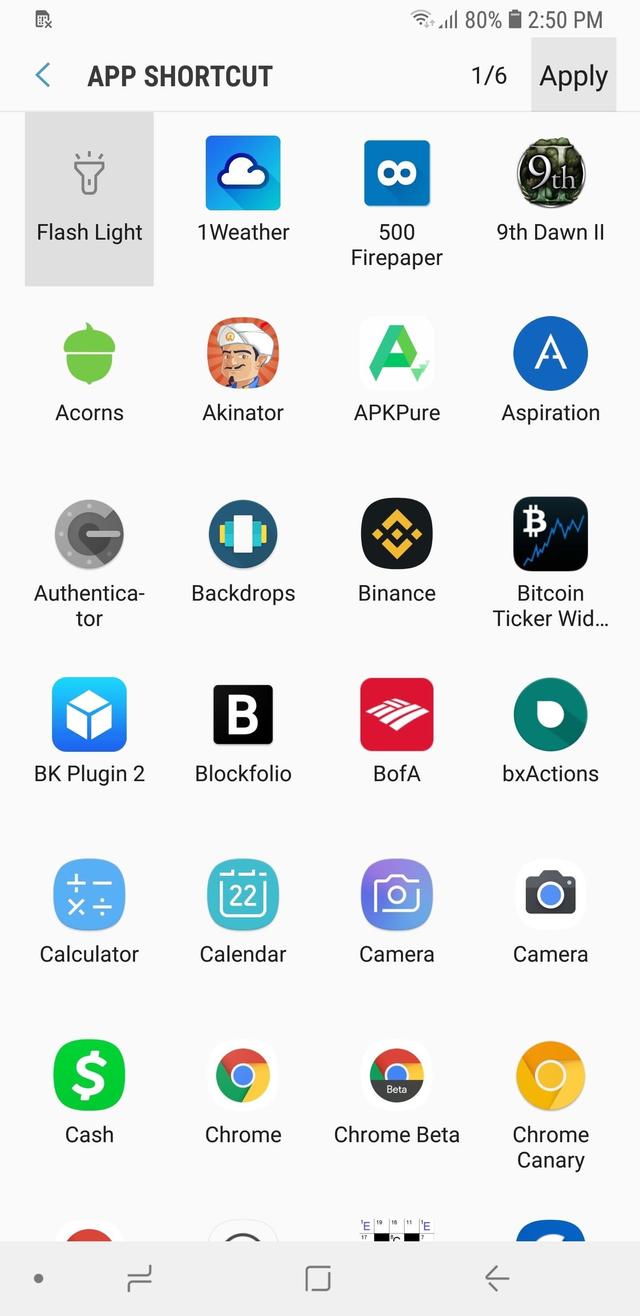This screenshot has height=1316, width=640.
Task: Select Flash Light shortcut
Action: (x=89, y=198)
